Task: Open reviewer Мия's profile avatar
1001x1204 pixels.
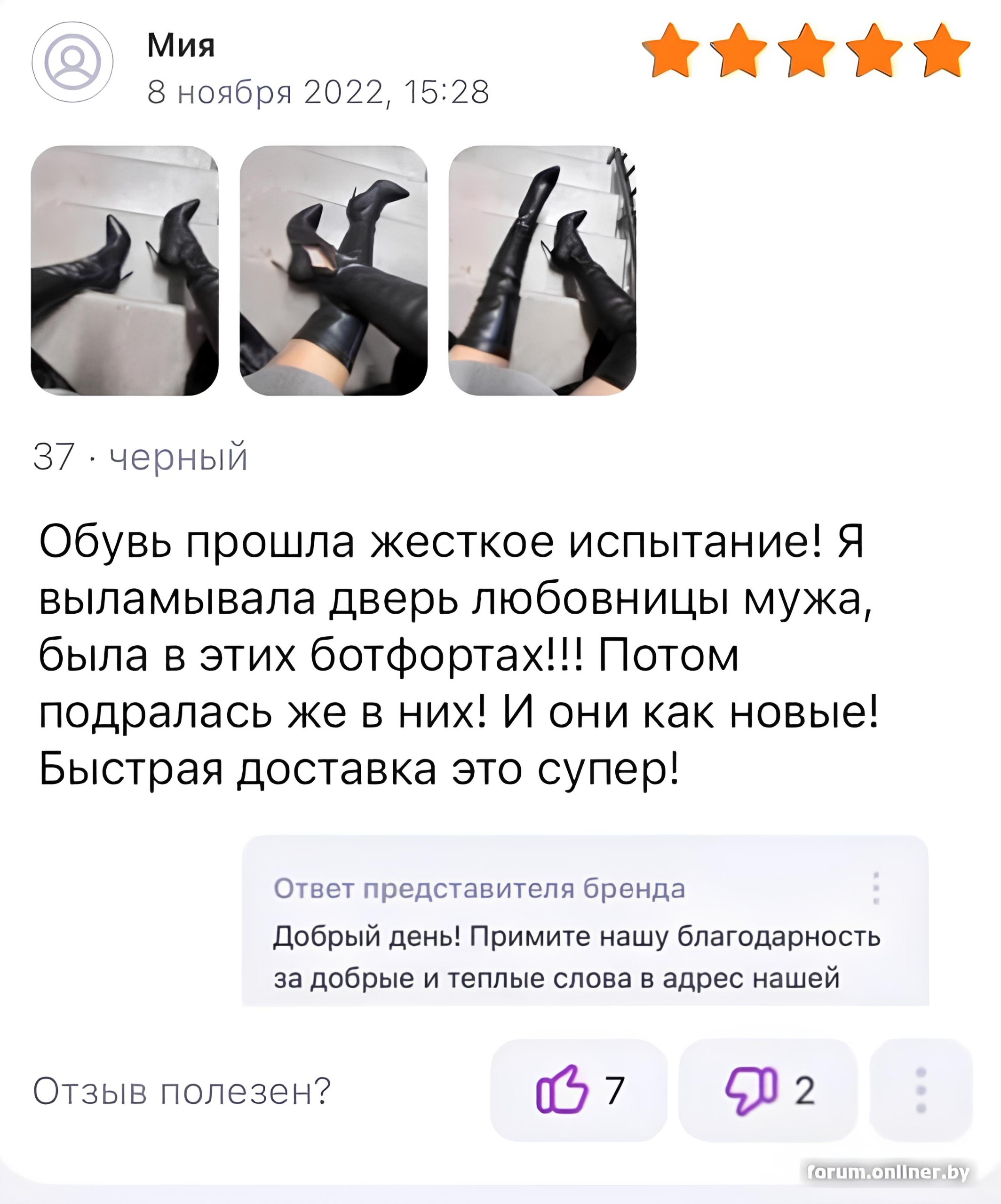Action: click(x=72, y=63)
